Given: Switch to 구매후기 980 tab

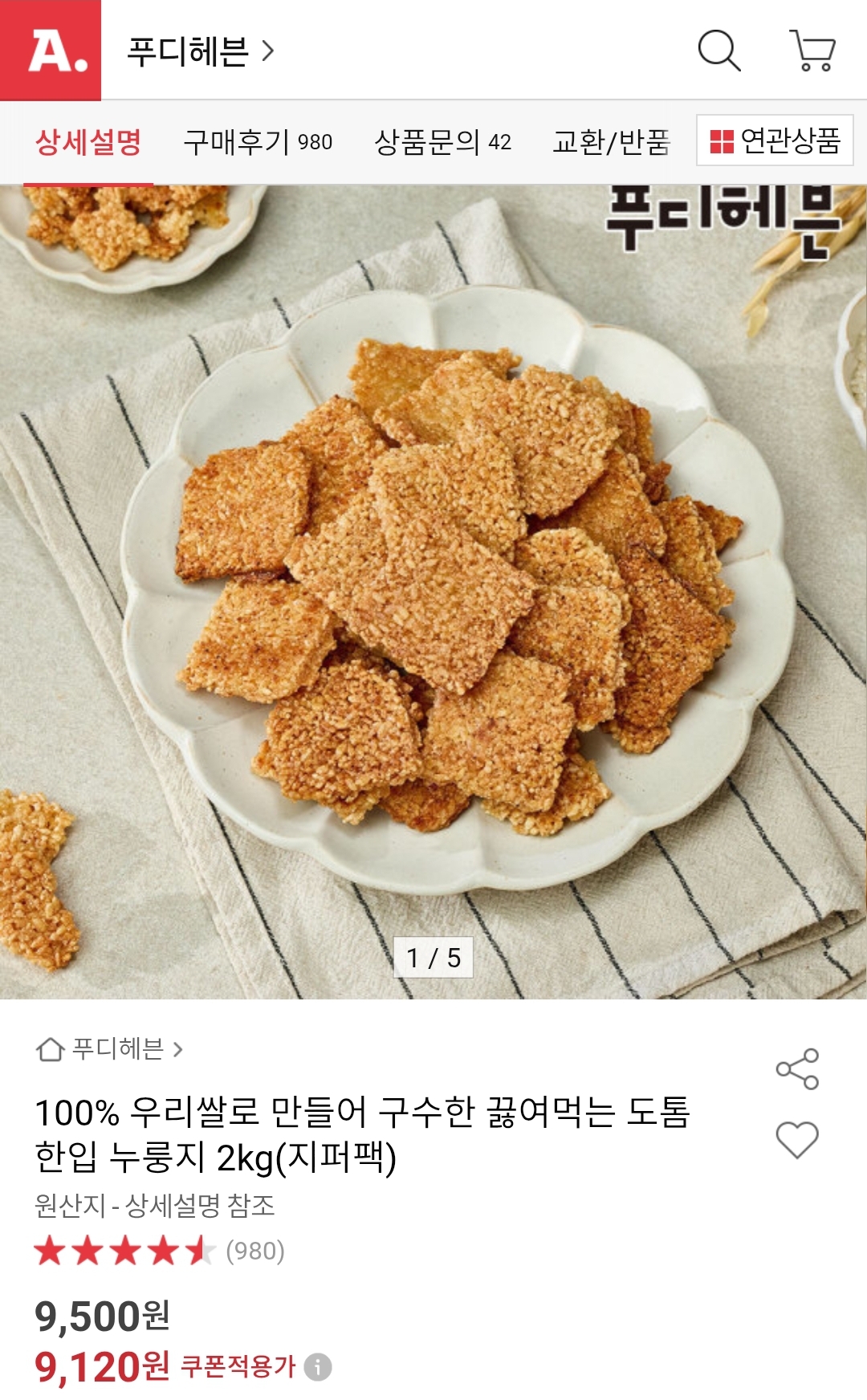Looking at the screenshot, I should (x=258, y=142).
